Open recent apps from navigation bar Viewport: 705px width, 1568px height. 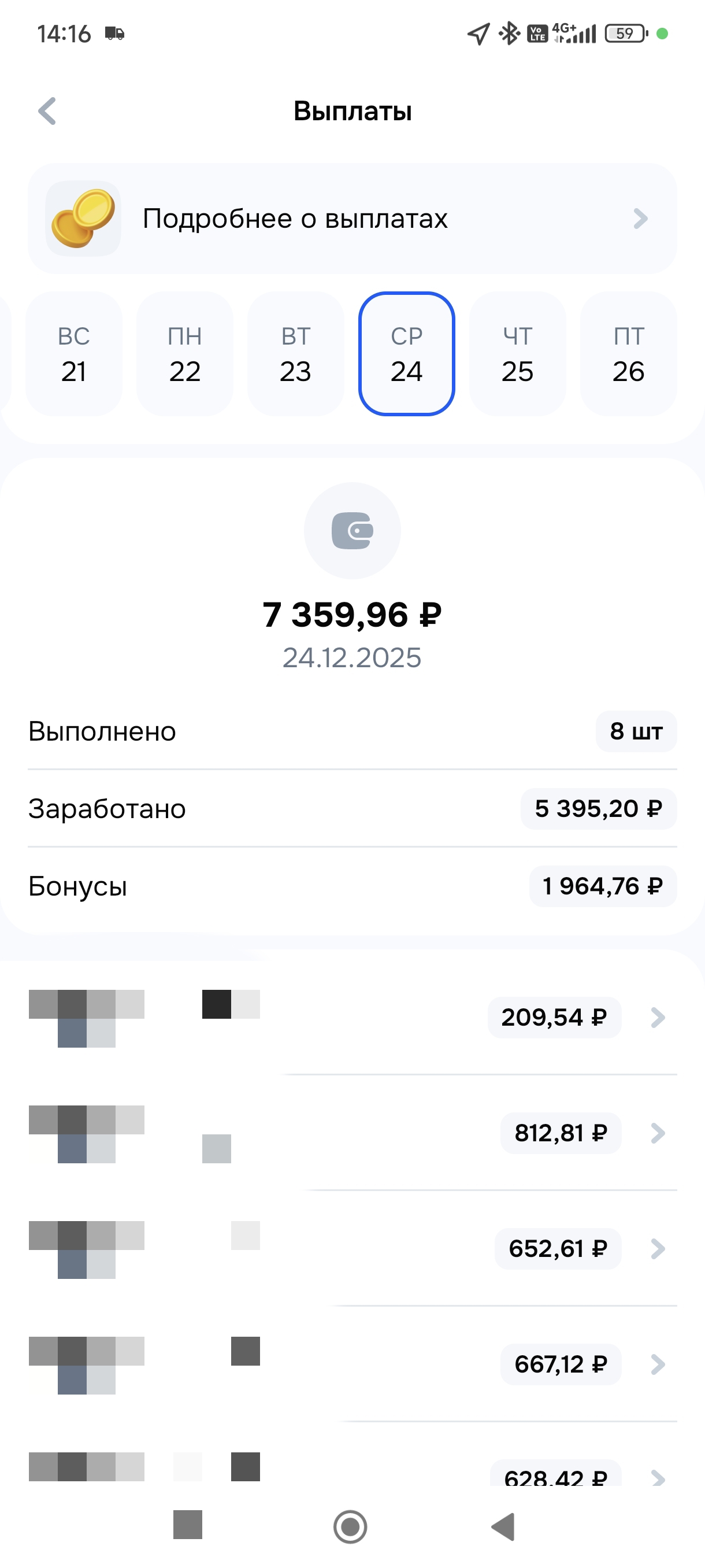pyautogui.click(x=187, y=1525)
